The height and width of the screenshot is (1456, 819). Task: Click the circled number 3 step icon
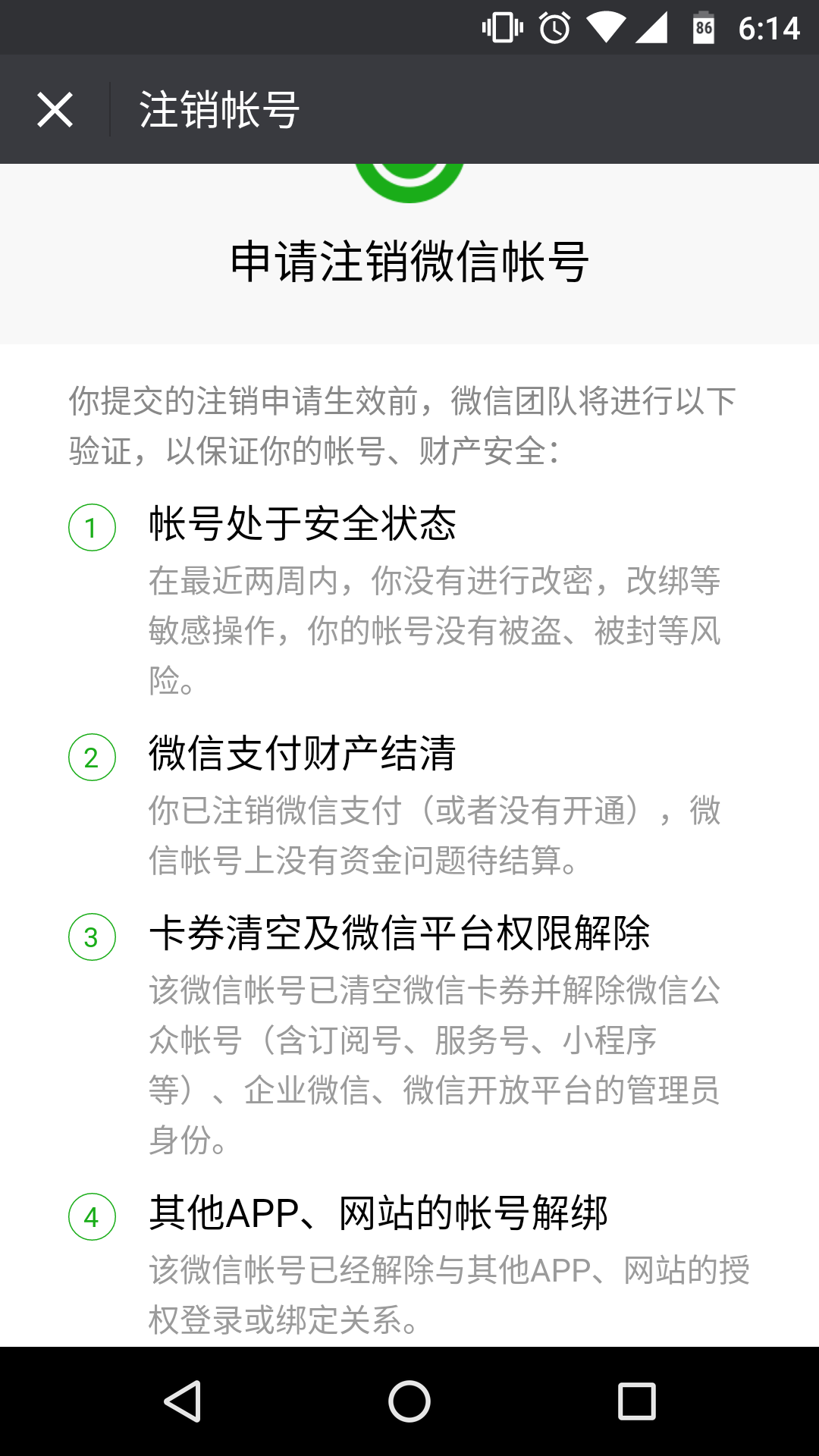91,937
